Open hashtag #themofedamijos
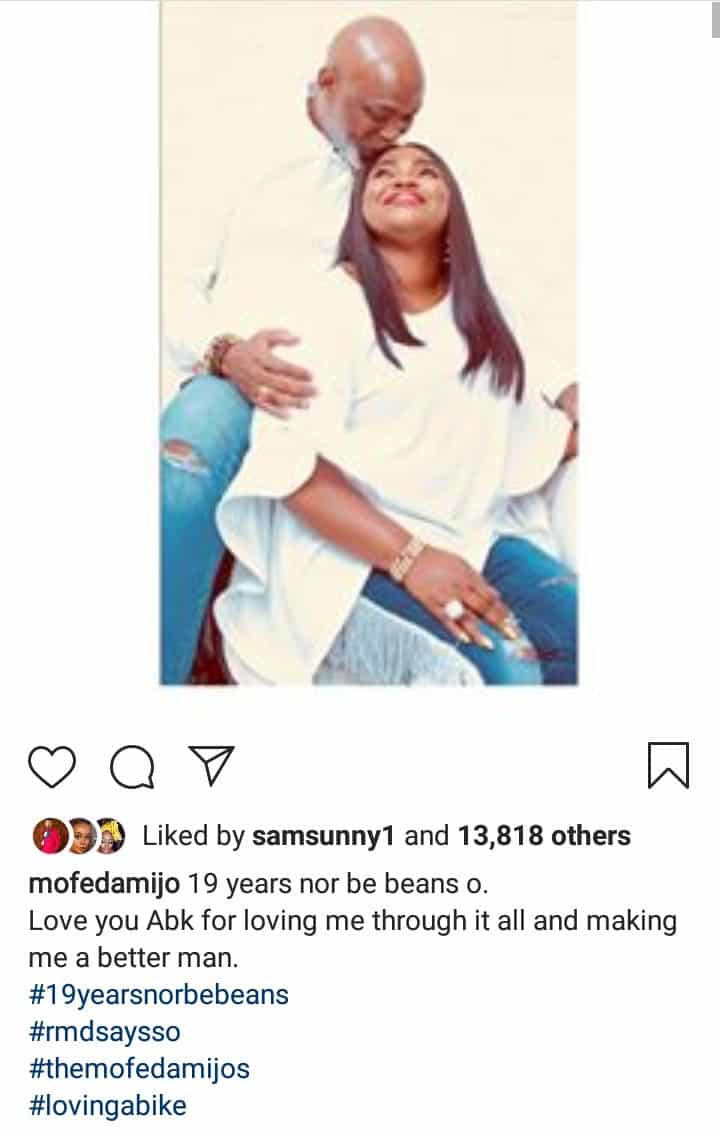 (x=139, y=1068)
